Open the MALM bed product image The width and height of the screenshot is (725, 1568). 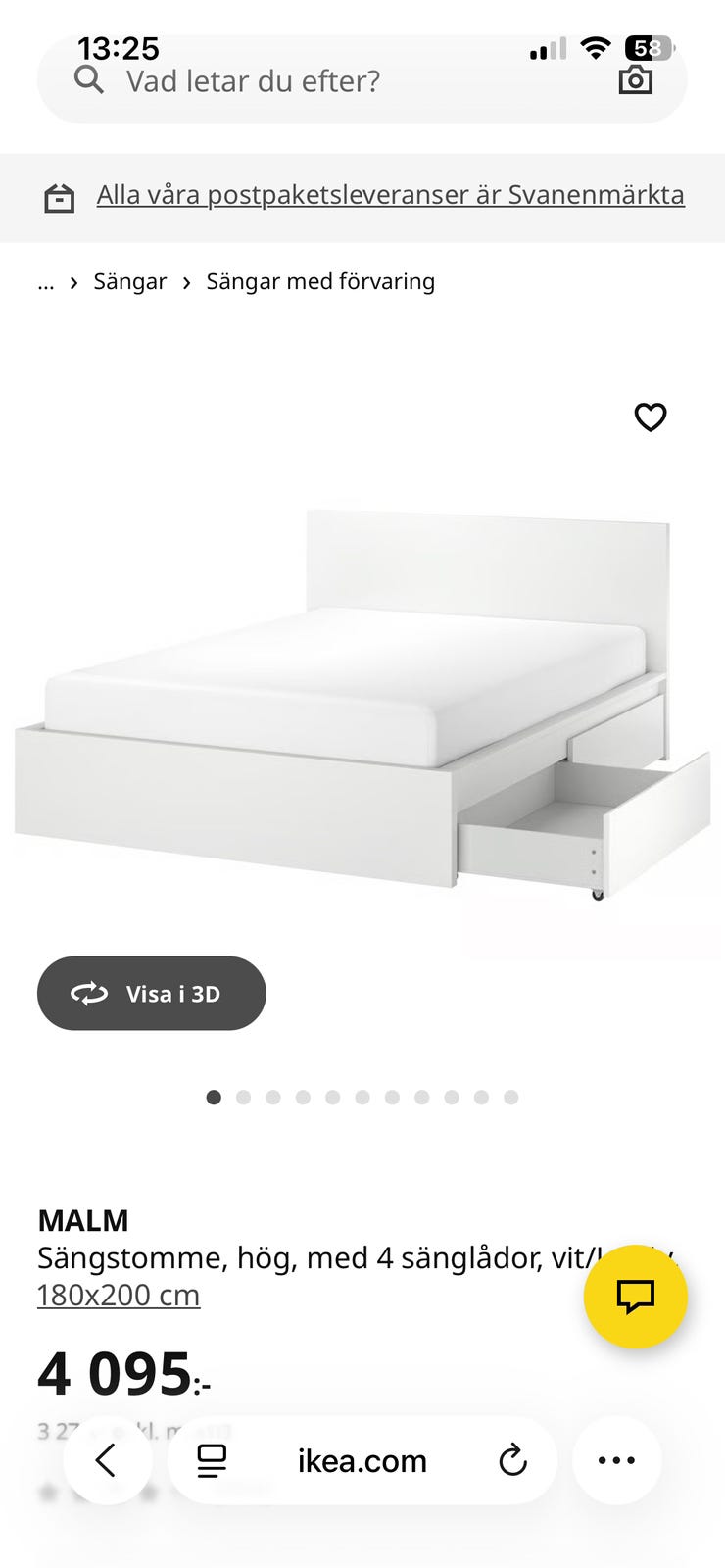[362, 706]
